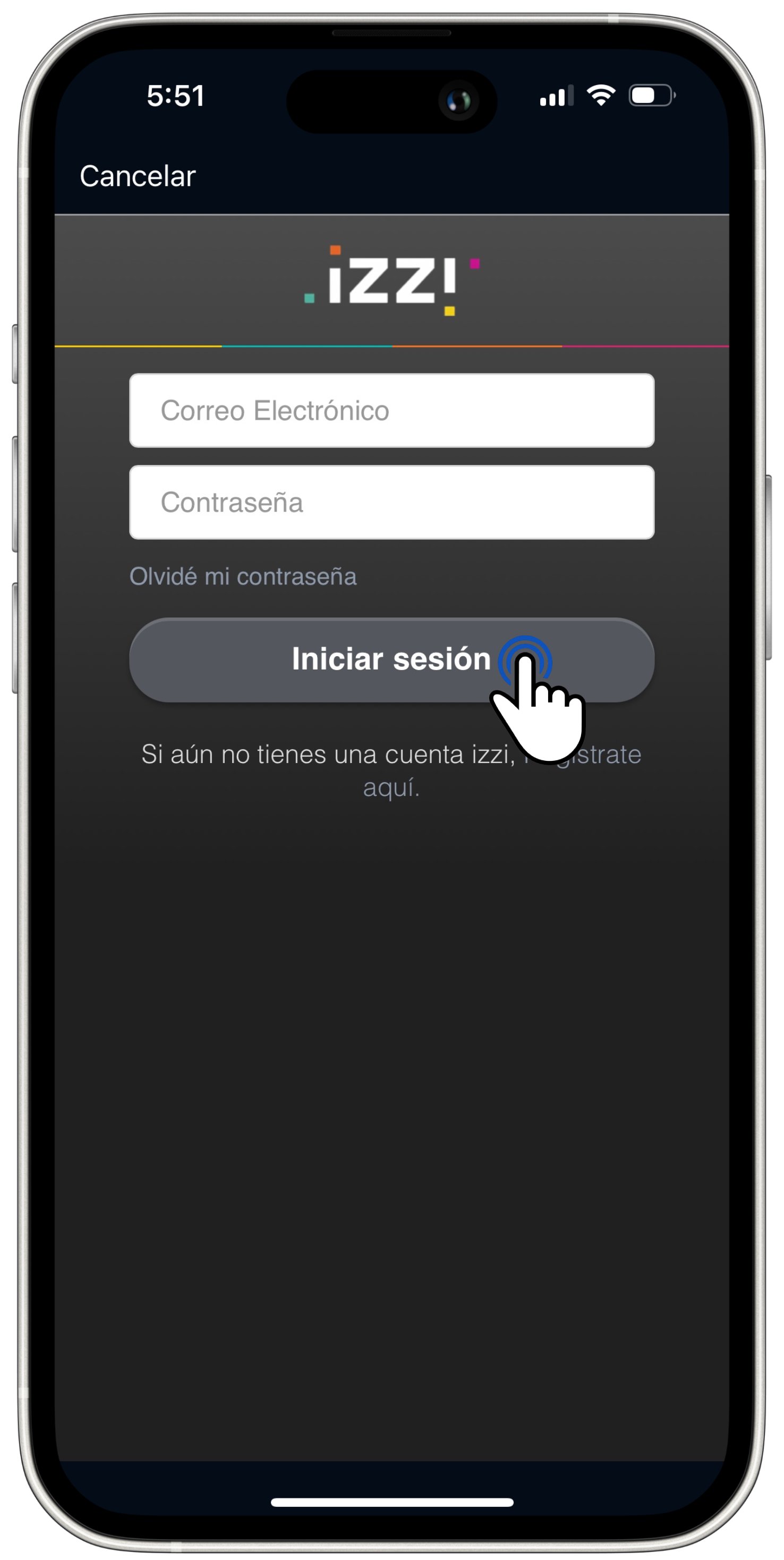Tap Cancelar to close the login
Viewport: 784px width, 1560px height.
(138, 176)
